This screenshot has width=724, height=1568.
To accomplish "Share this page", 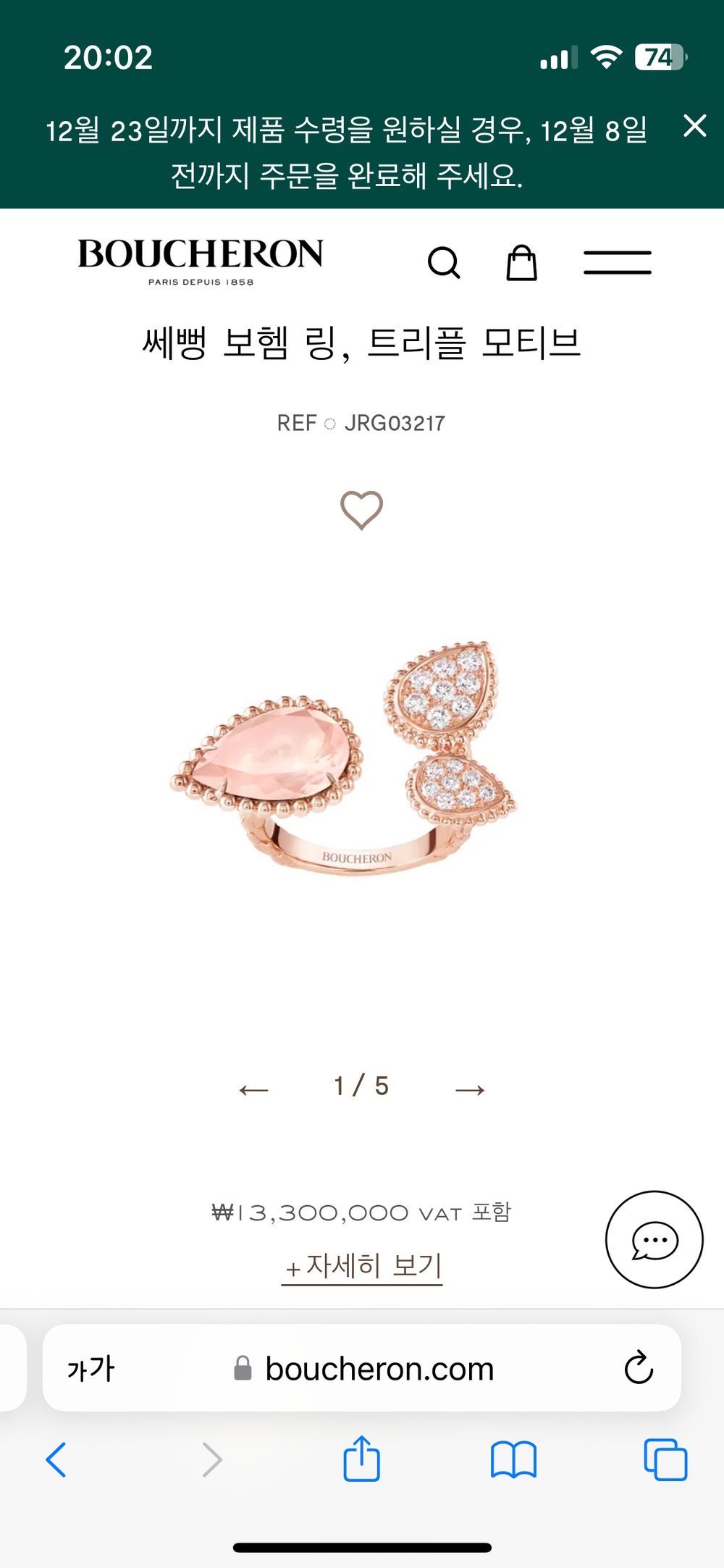I will coord(361,1459).
